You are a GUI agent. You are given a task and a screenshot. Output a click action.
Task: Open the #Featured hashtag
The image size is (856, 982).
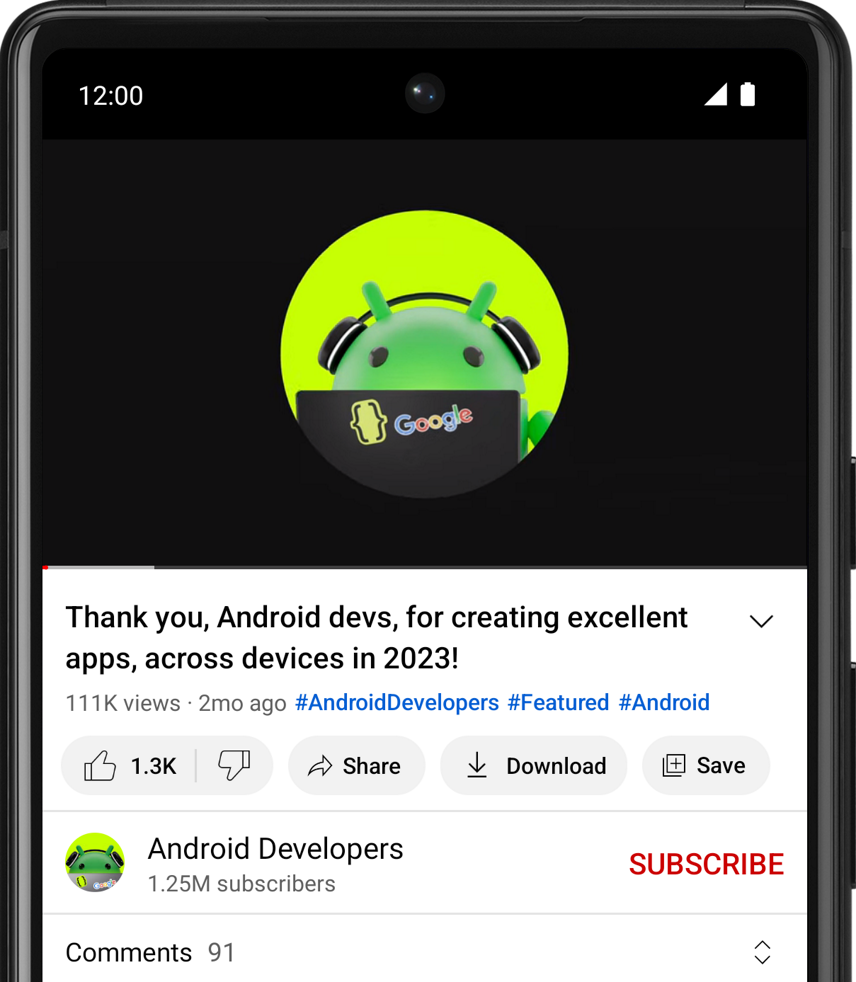tap(558, 703)
